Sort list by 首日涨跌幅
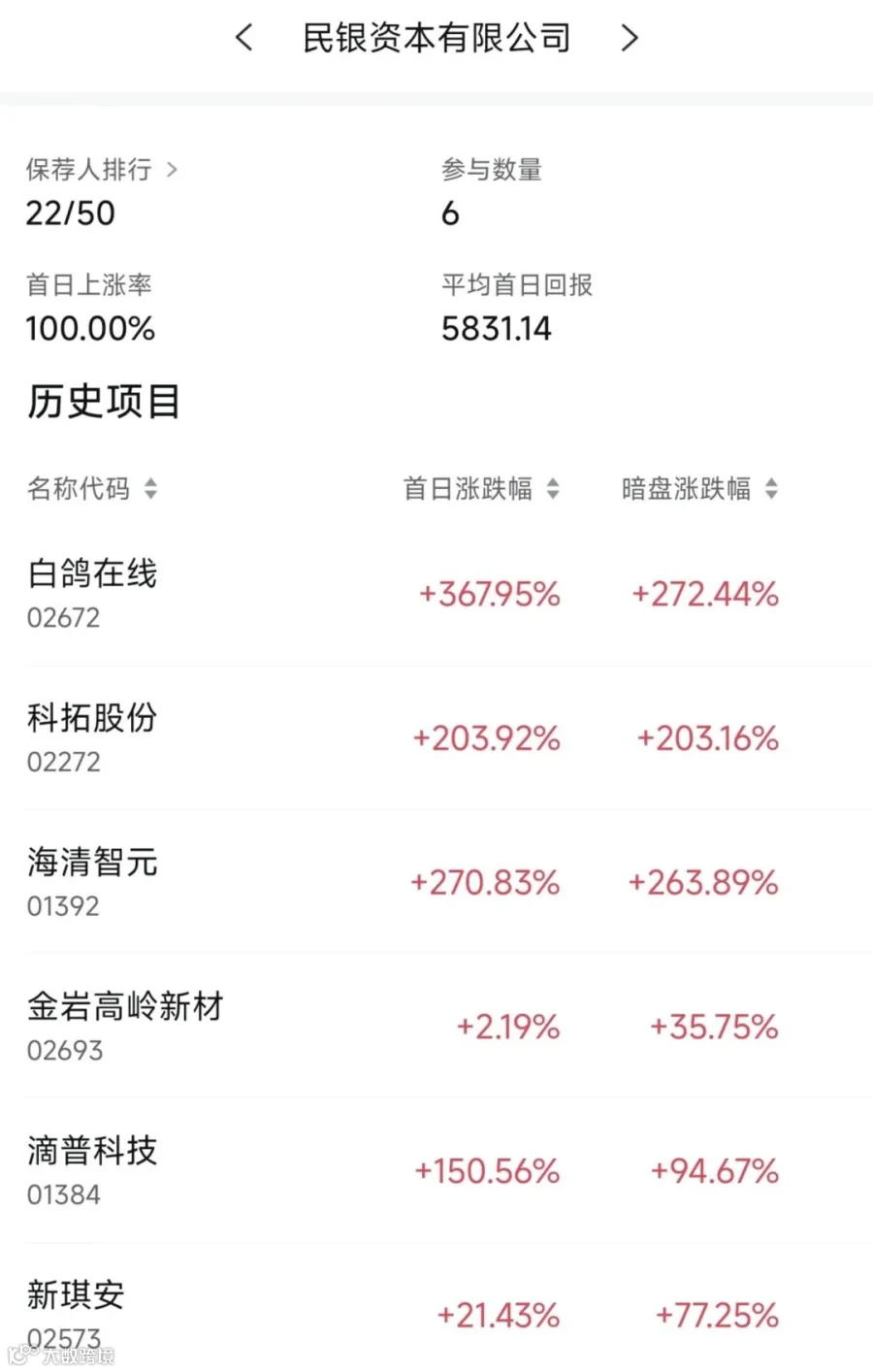 pyautogui.click(x=481, y=488)
